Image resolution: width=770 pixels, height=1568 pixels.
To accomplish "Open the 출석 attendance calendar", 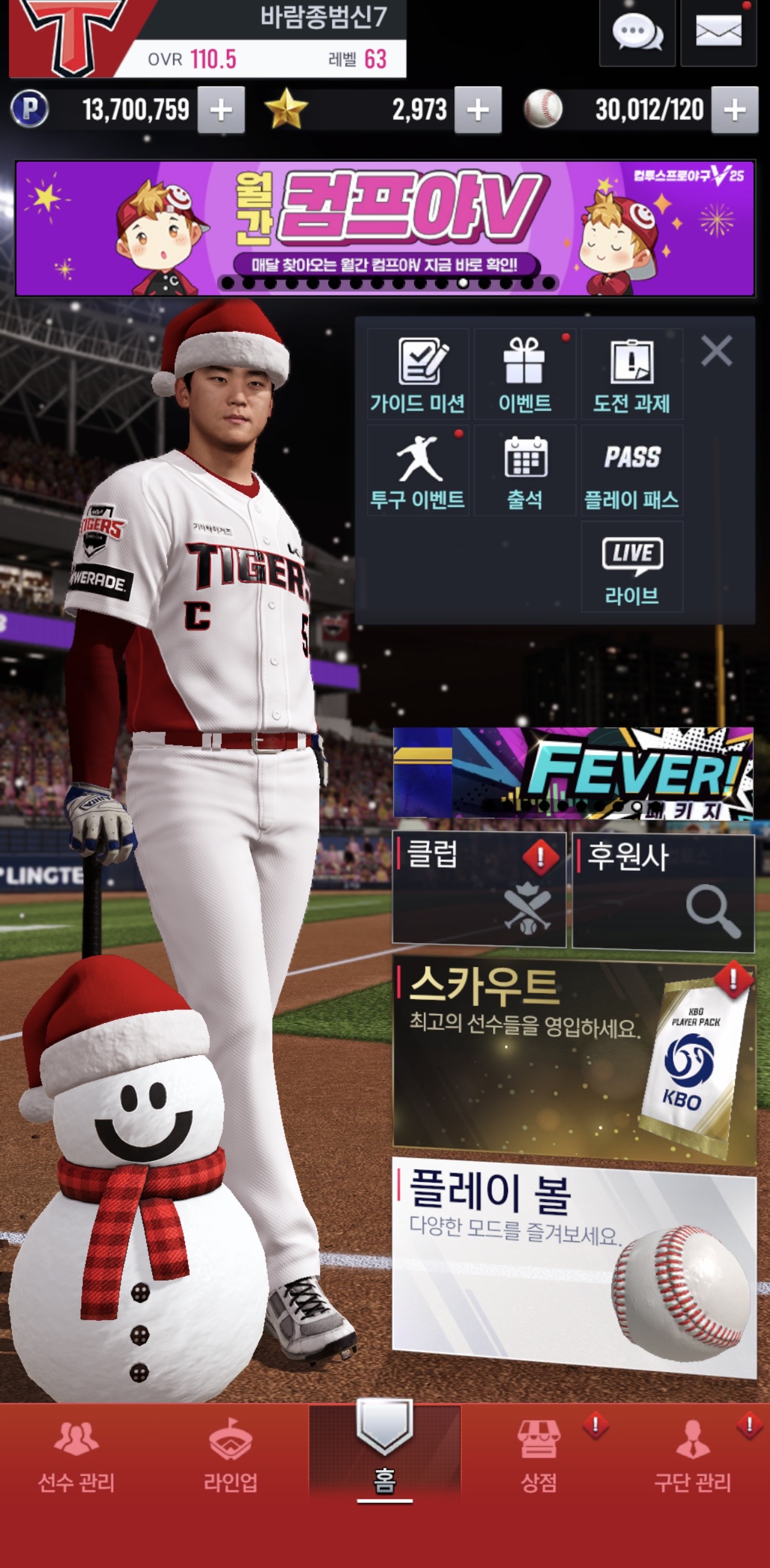I will click(525, 470).
